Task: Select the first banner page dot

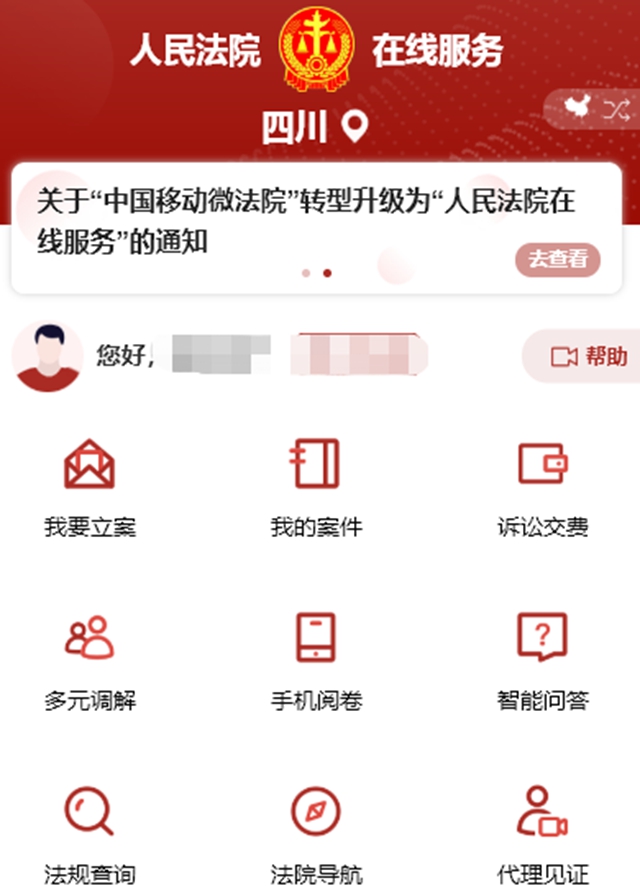Action: click(x=305, y=272)
